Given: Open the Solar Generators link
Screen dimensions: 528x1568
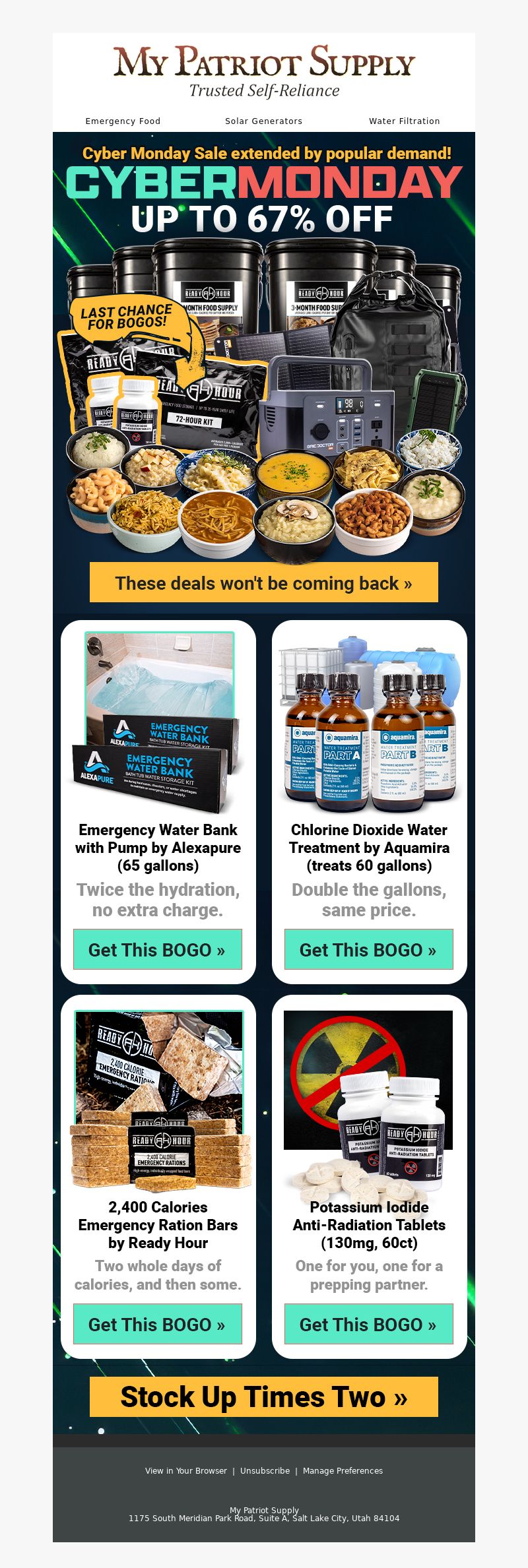Looking at the screenshot, I should click(263, 121).
